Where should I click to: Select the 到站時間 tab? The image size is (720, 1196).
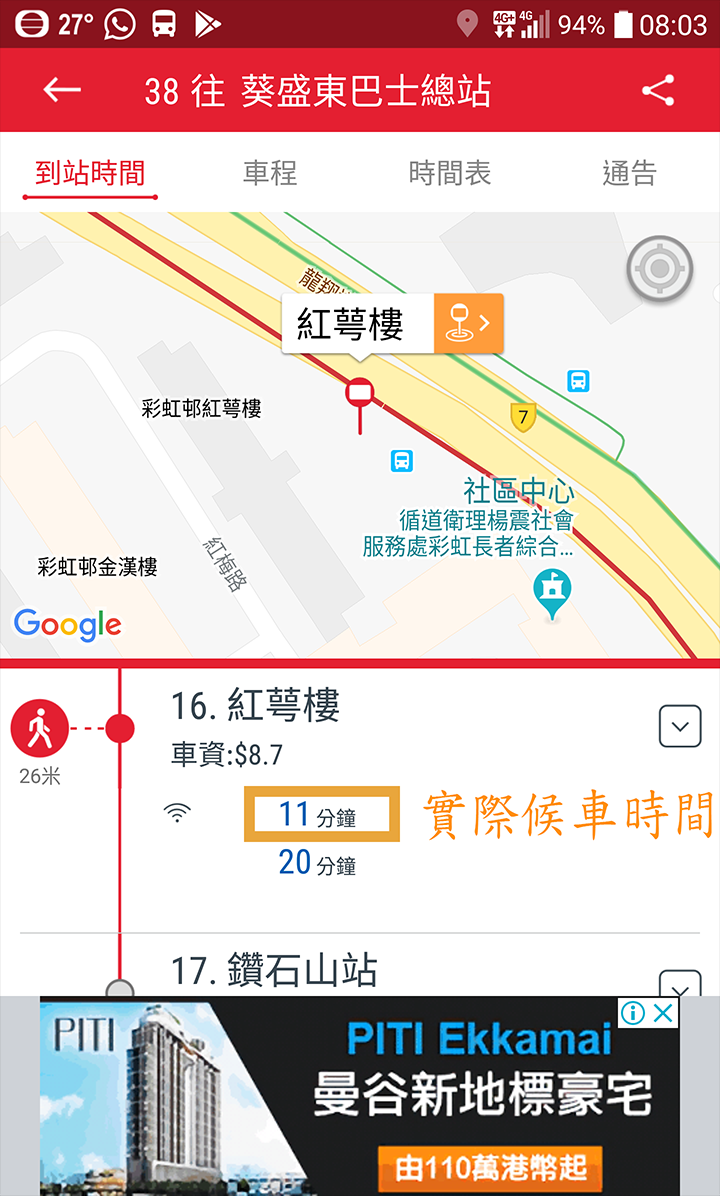pyautogui.click(x=90, y=173)
